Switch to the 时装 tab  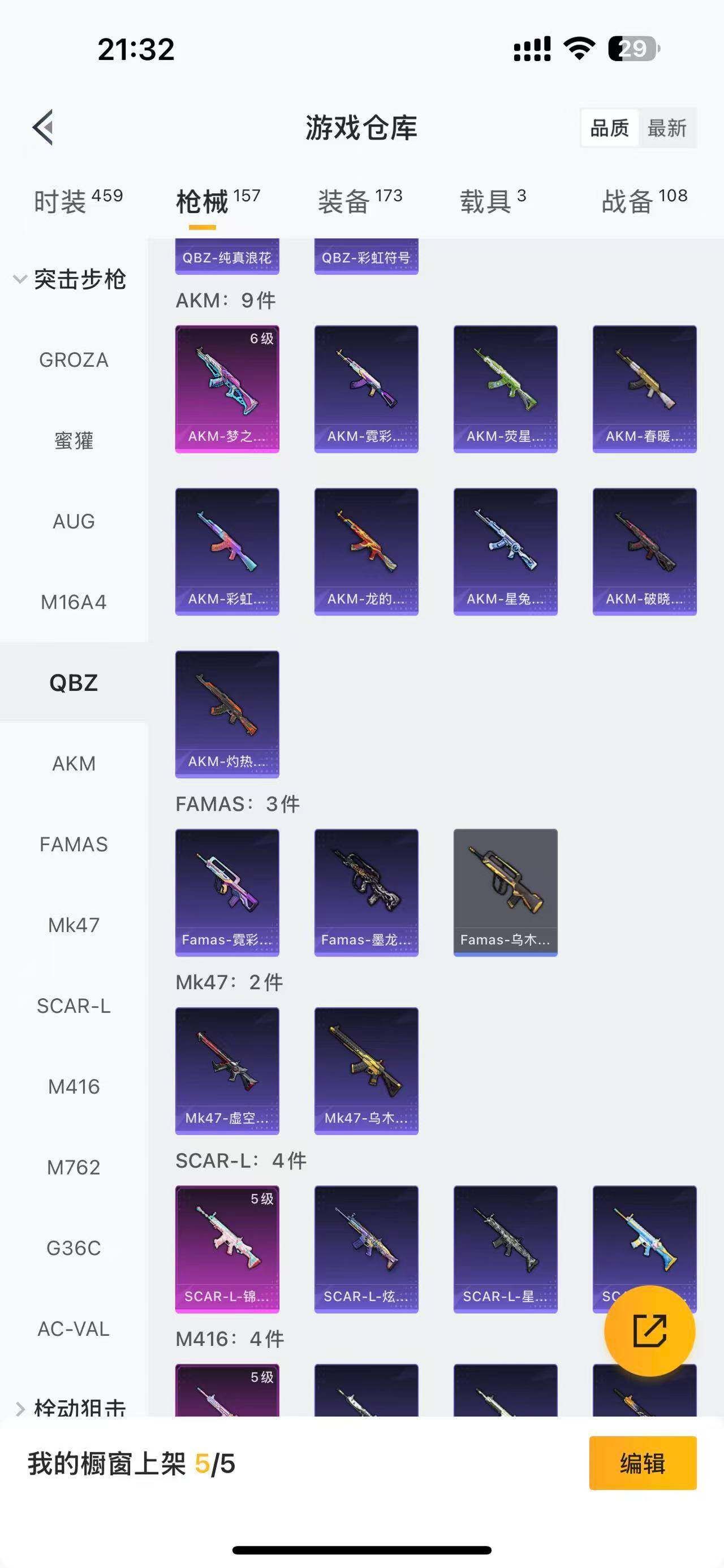pyautogui.click(x=78, y=201)
